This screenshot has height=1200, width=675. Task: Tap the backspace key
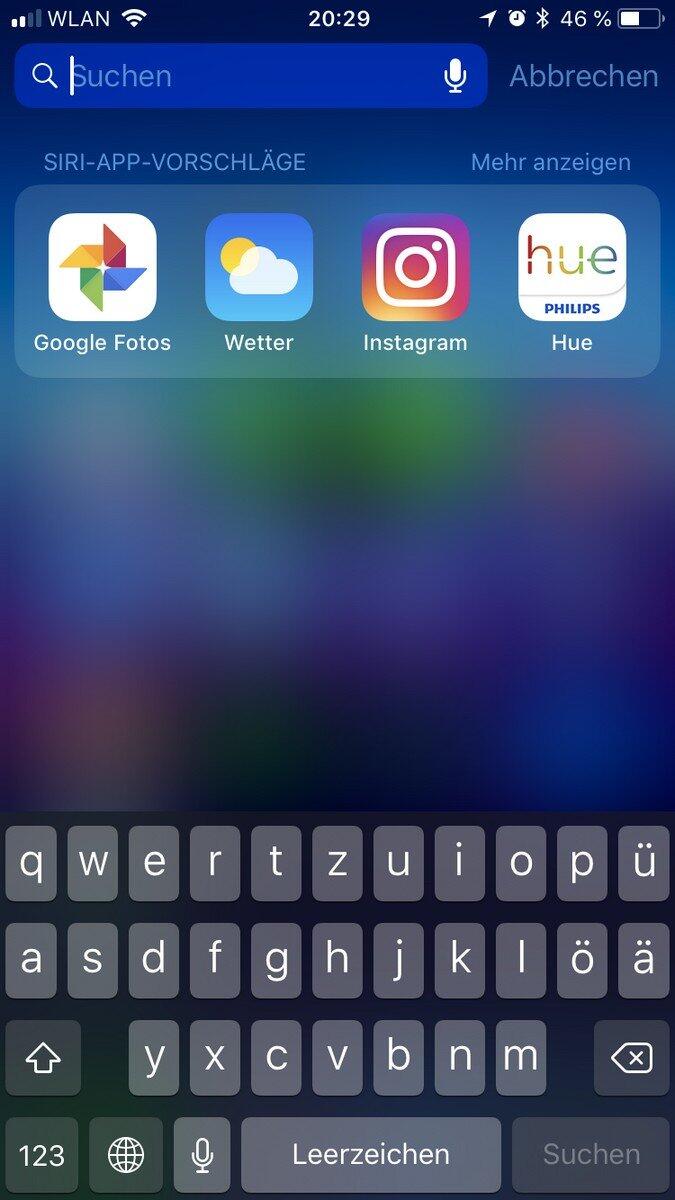(x=631, y=1058)
